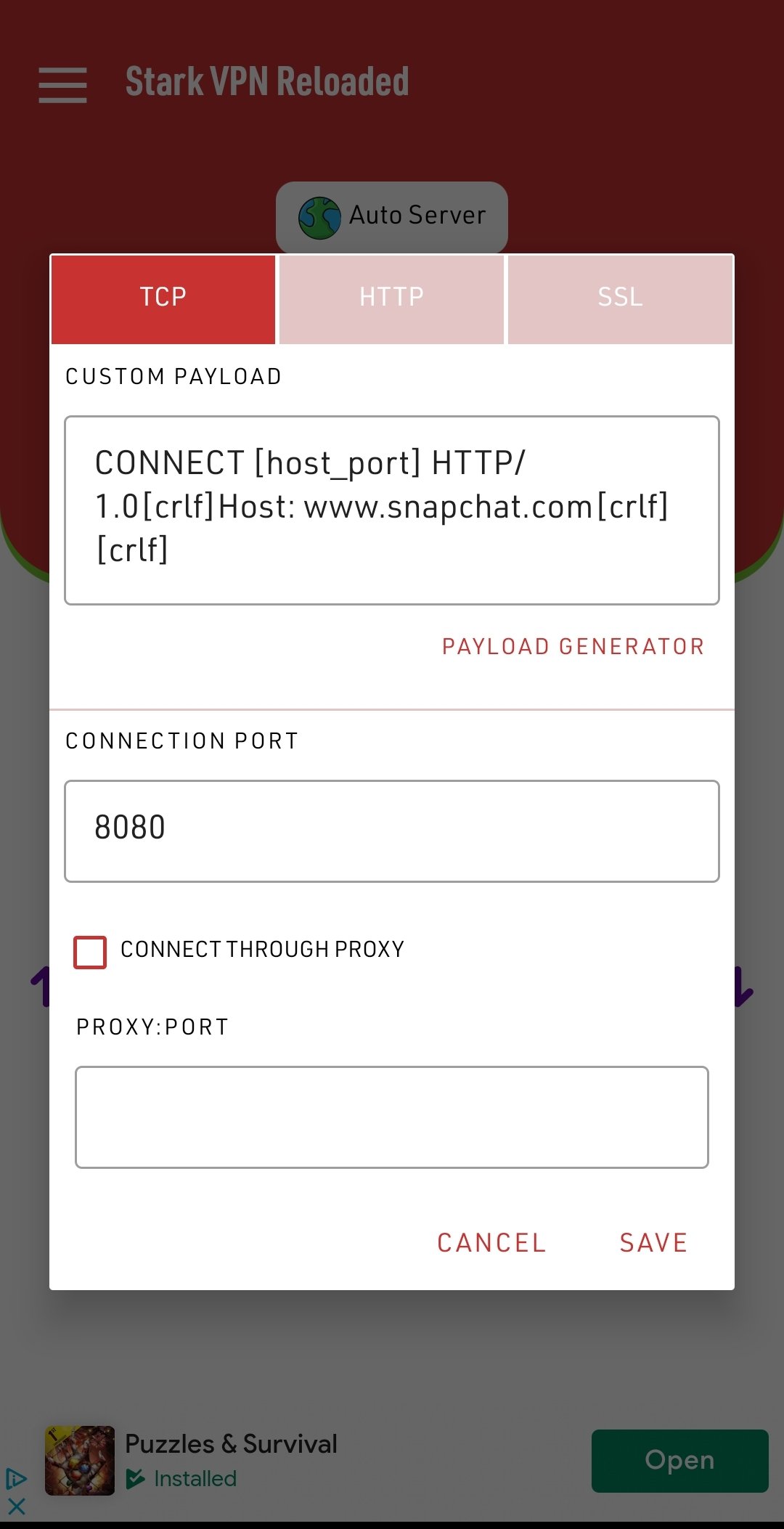Edit the custom payload text field

[392, 510]
